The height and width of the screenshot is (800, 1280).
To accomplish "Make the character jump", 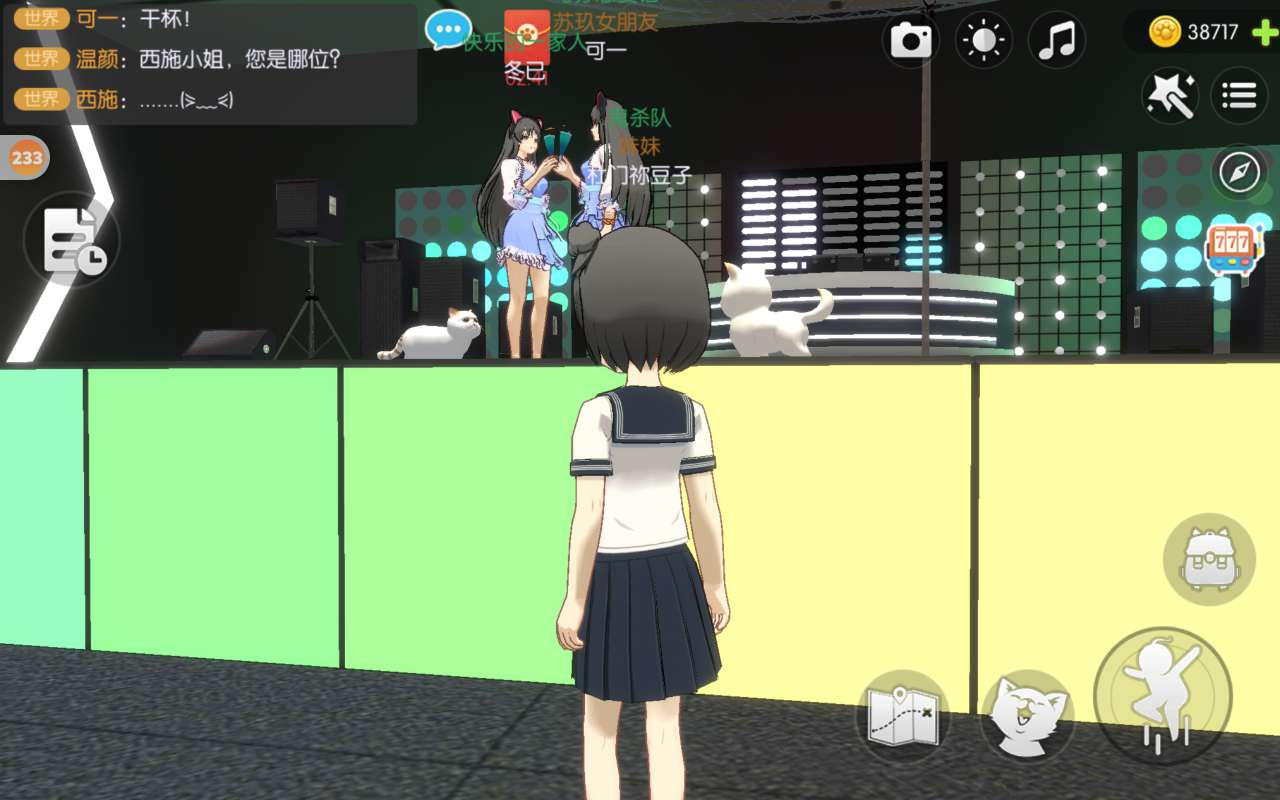I will (x=1162, y=695).
